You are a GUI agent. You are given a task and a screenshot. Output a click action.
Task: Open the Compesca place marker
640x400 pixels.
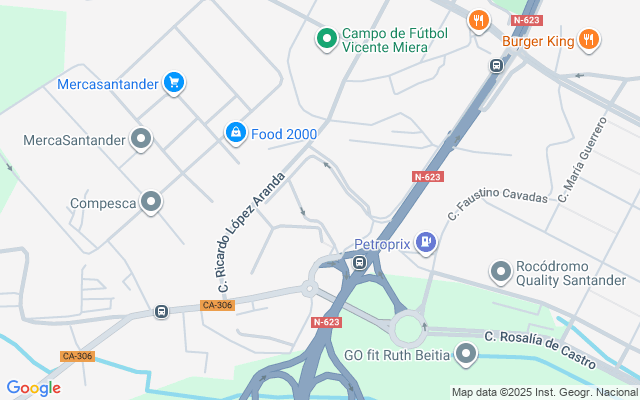coord(151,203)
